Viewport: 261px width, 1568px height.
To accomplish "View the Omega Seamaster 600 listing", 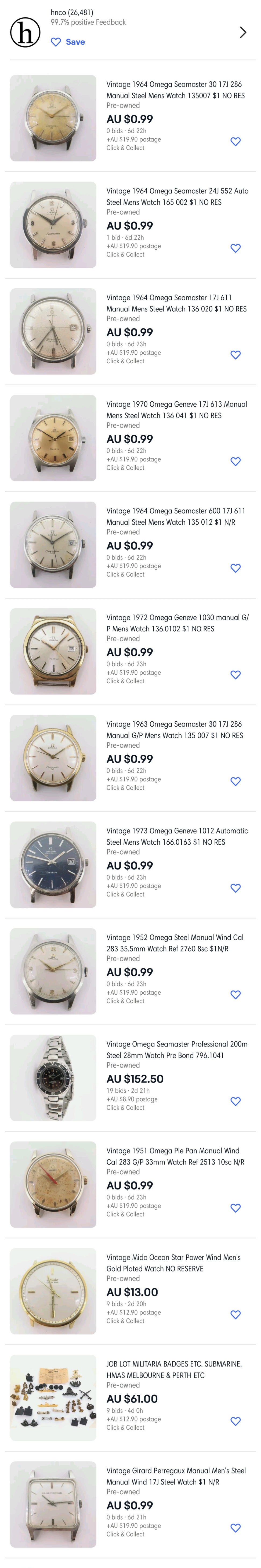I will 175,516.
